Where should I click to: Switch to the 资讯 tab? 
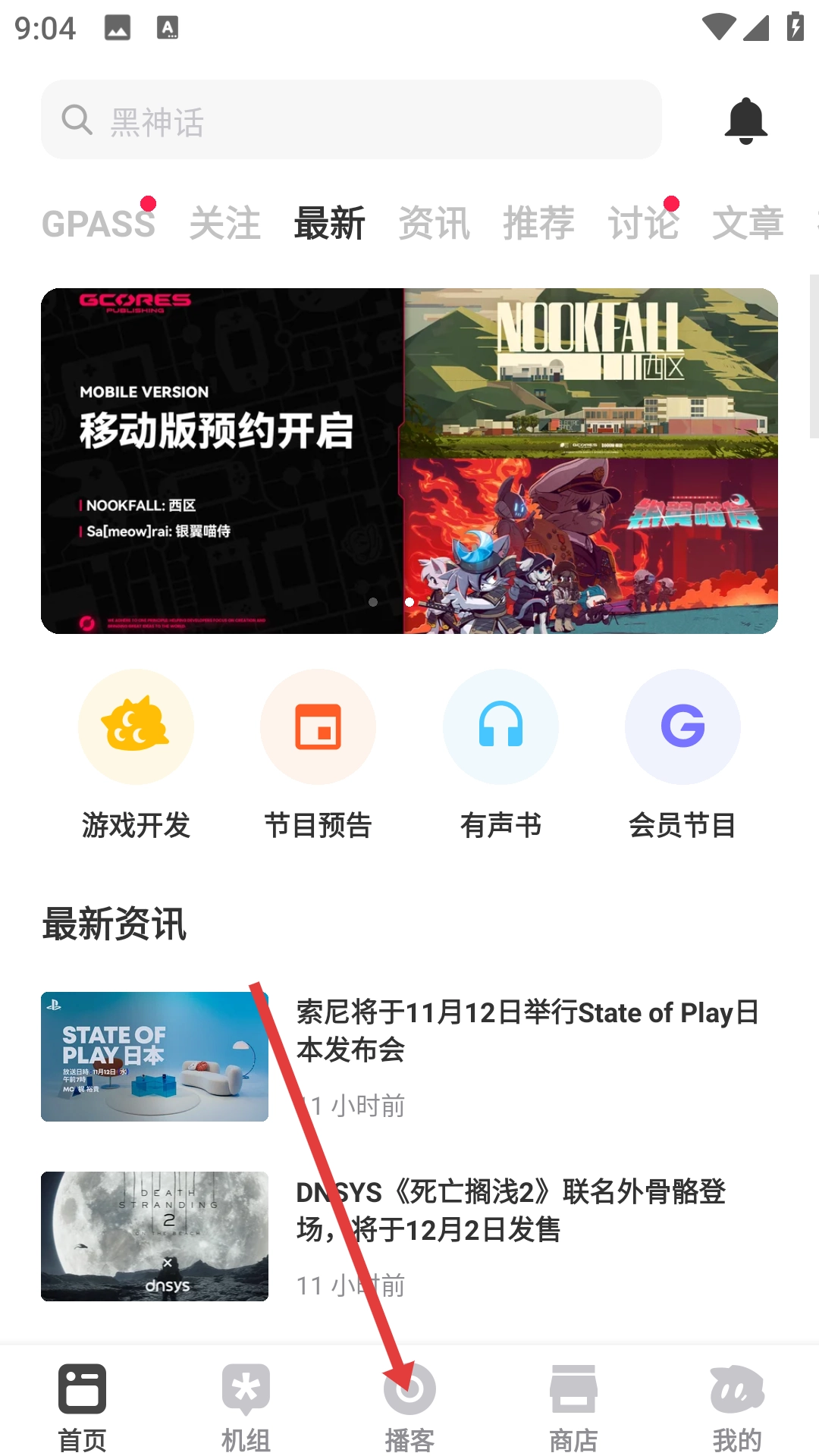[434, 224]
